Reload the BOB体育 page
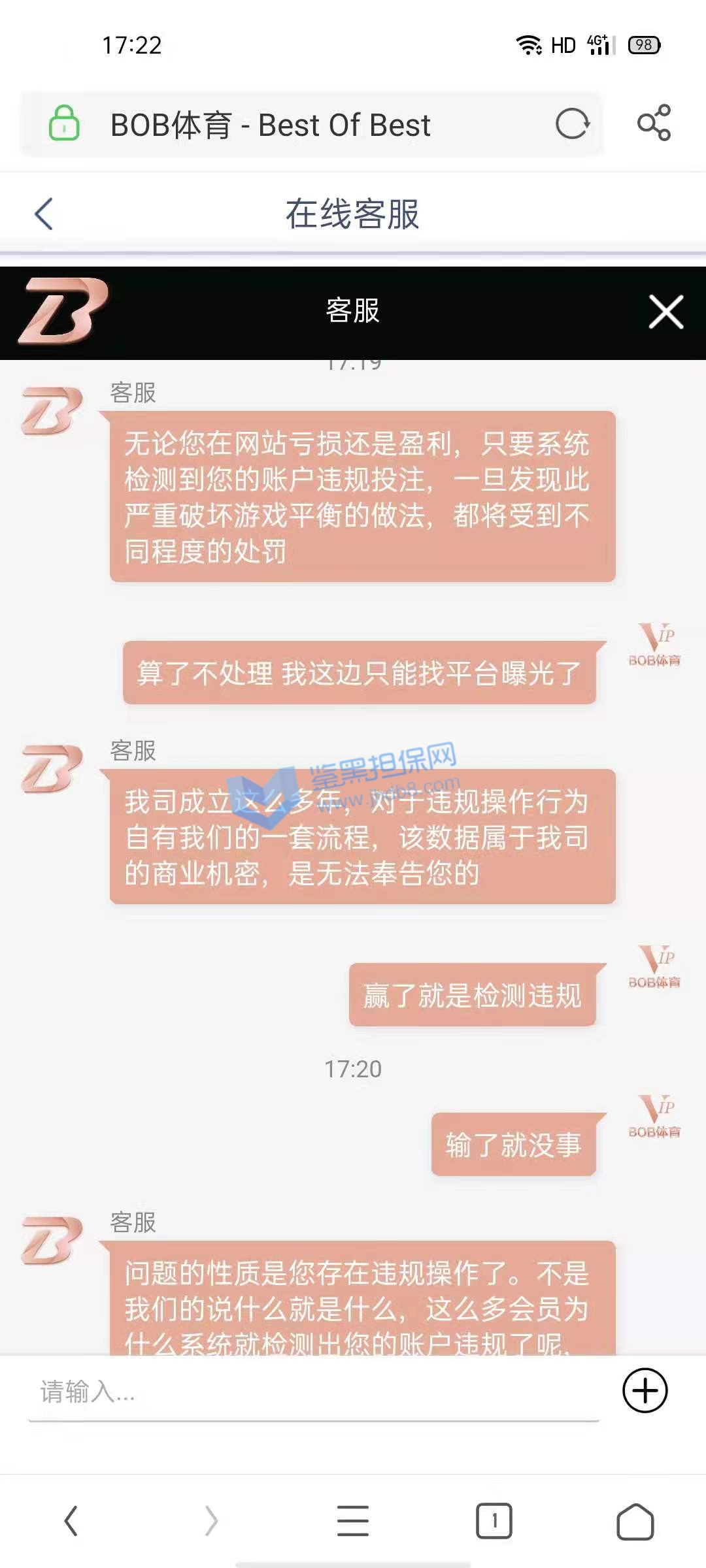This screenshot has width=706, height=1568. pyautogui.click(x=572, y=123)
